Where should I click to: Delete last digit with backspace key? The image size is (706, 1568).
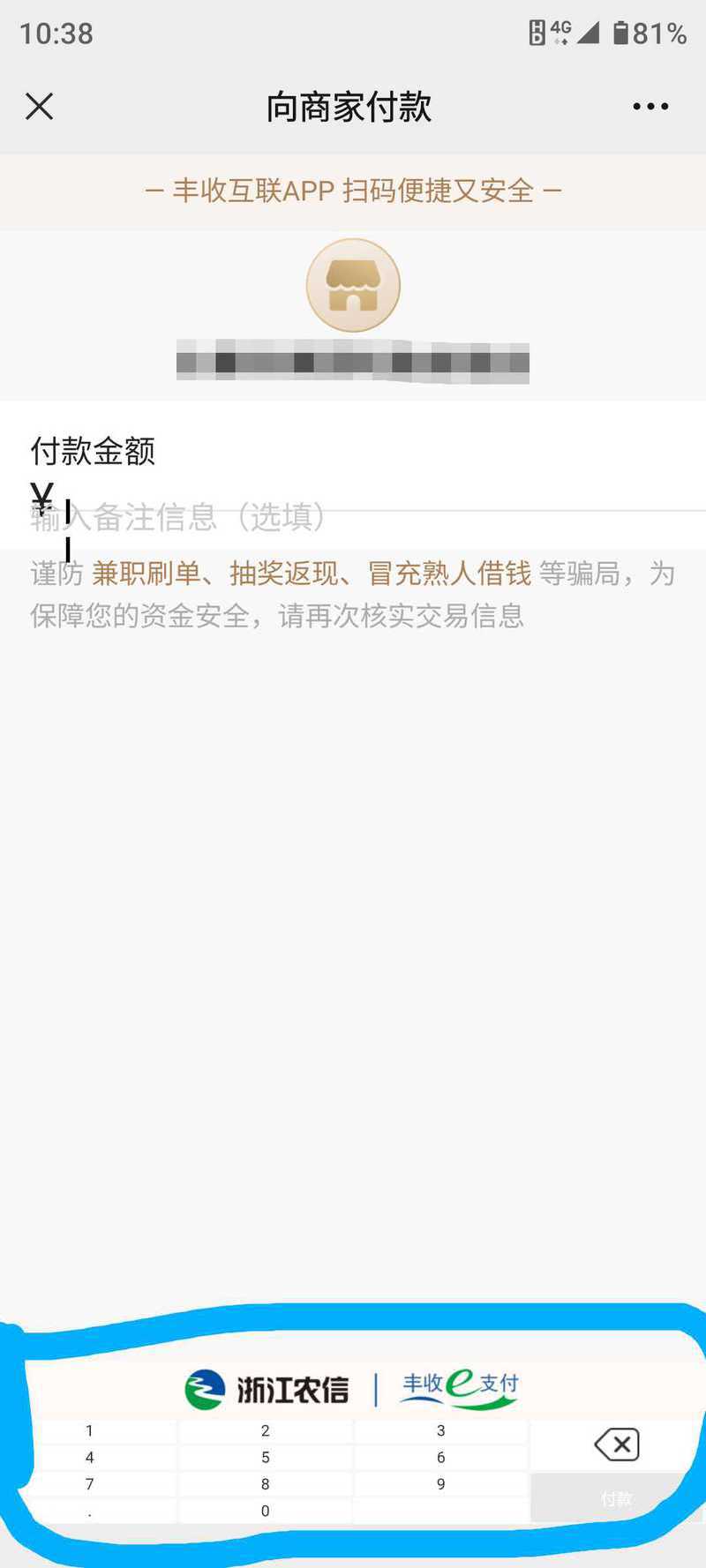[x=617, y=1444]
